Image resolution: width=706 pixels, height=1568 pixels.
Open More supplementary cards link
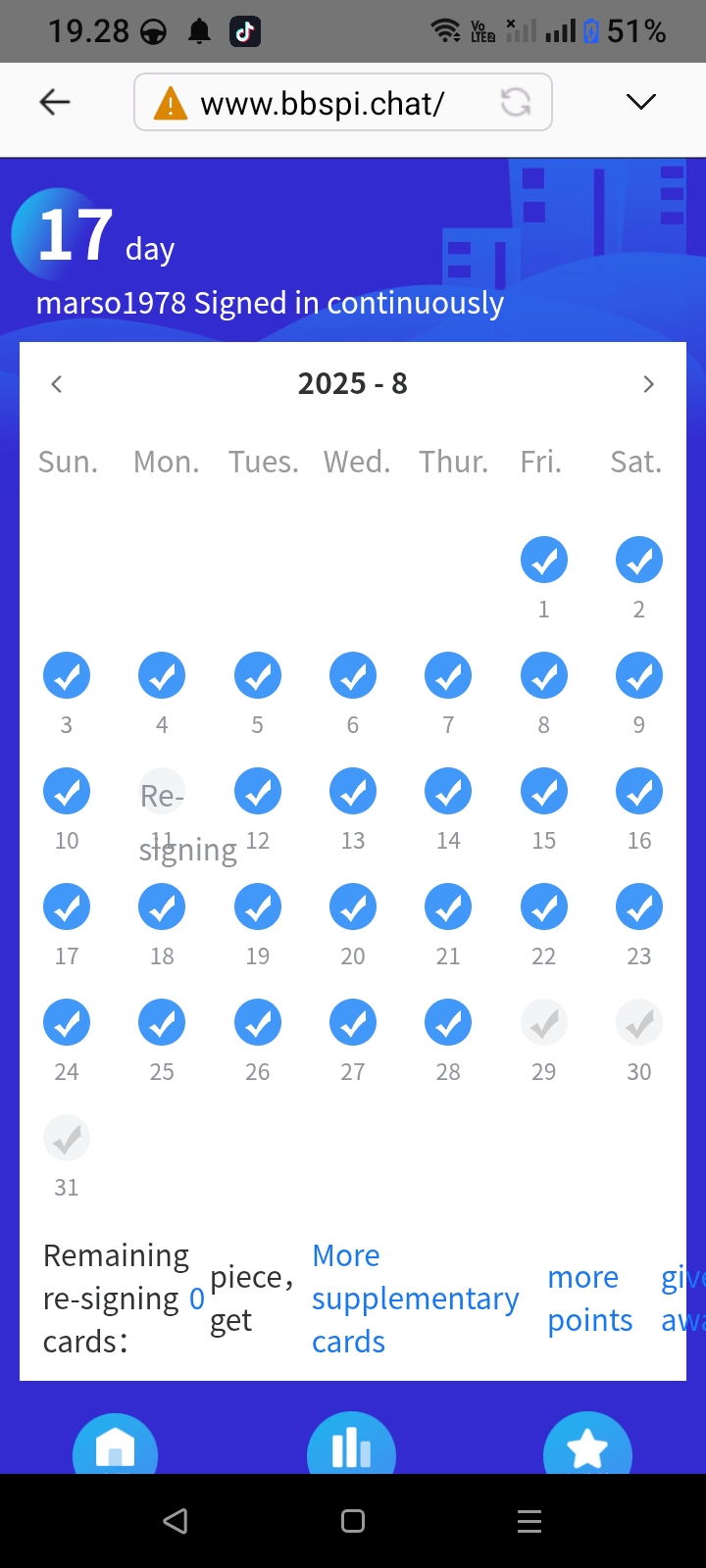(415, 1298)
